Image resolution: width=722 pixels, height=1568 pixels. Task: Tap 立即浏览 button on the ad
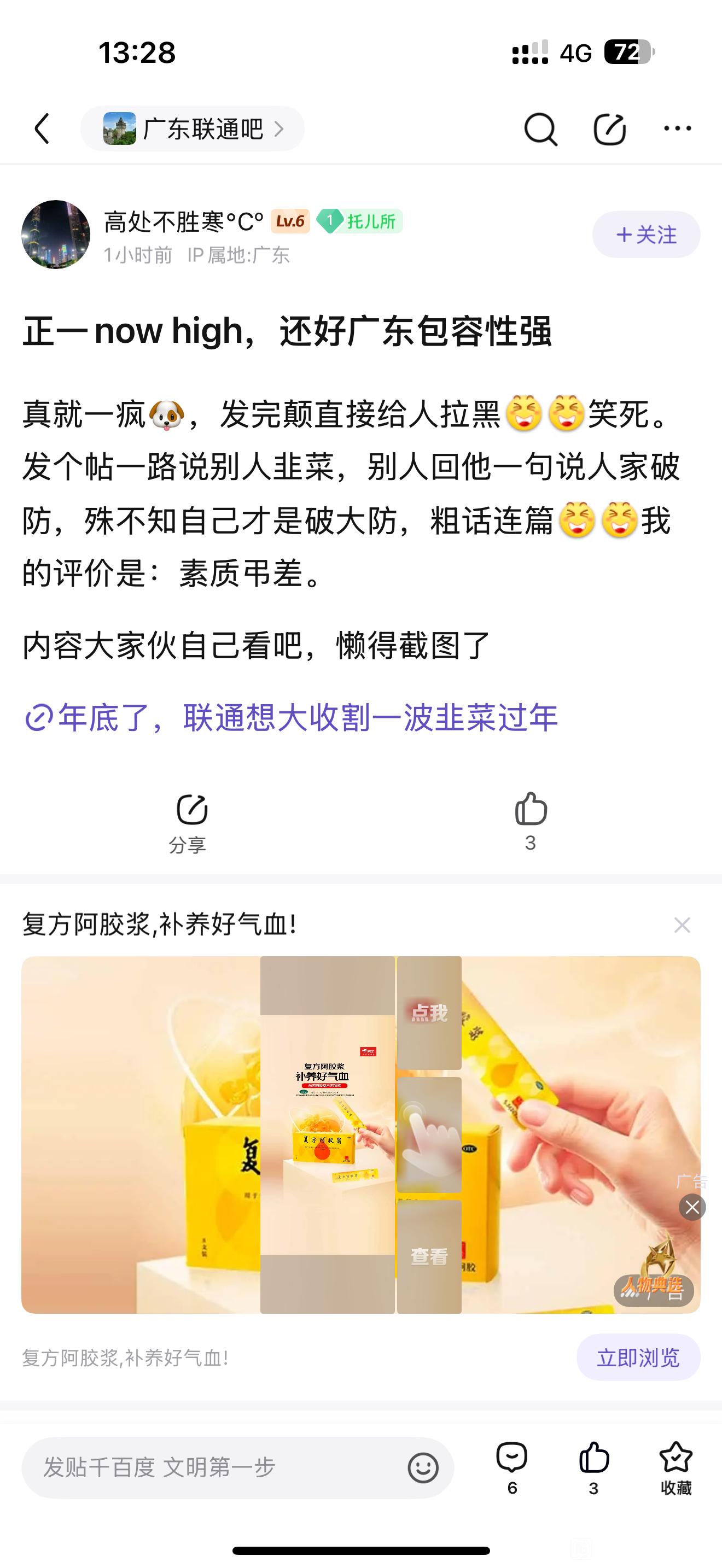pos(638,1358)
